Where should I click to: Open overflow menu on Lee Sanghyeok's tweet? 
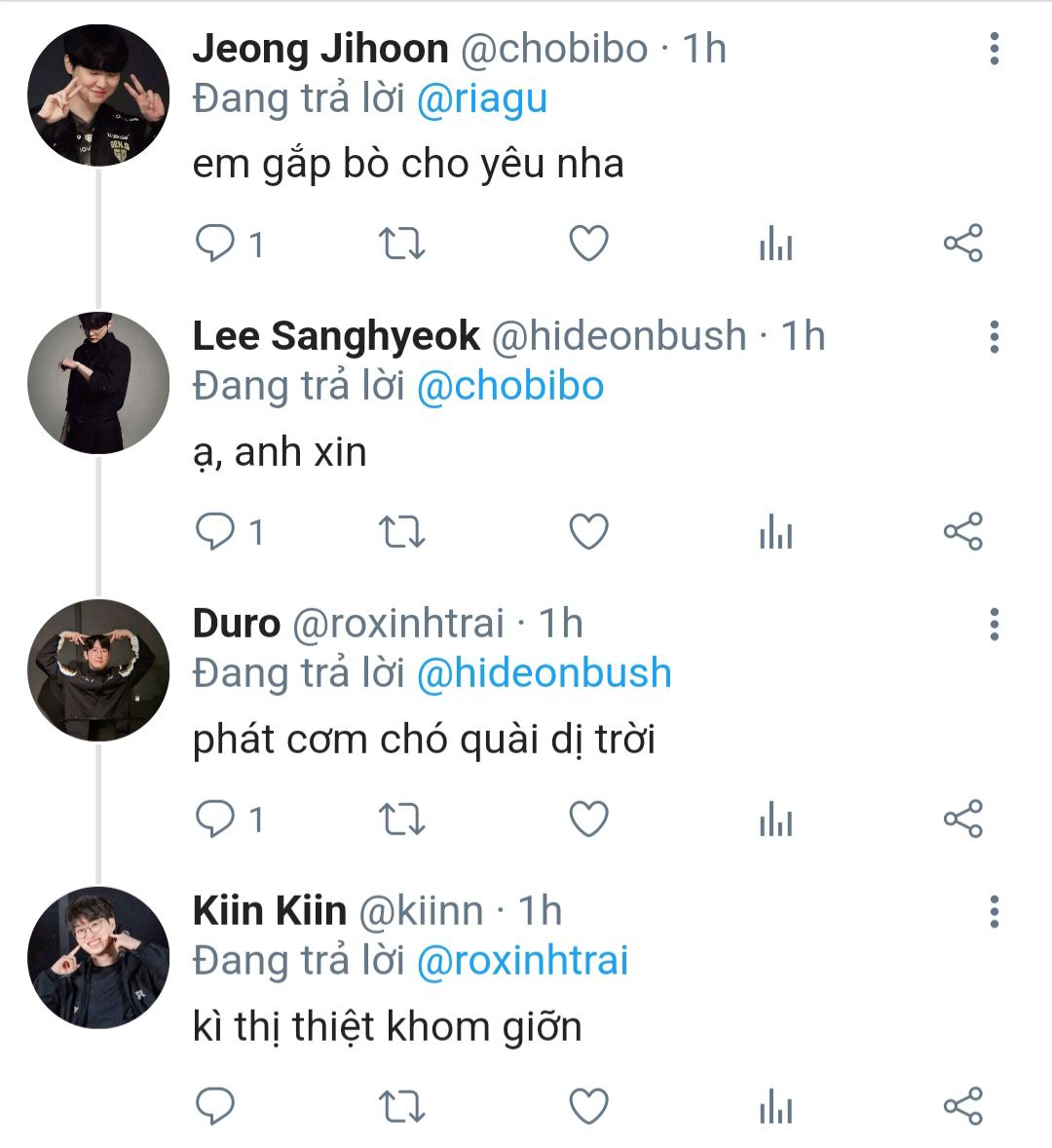point(994,336)
